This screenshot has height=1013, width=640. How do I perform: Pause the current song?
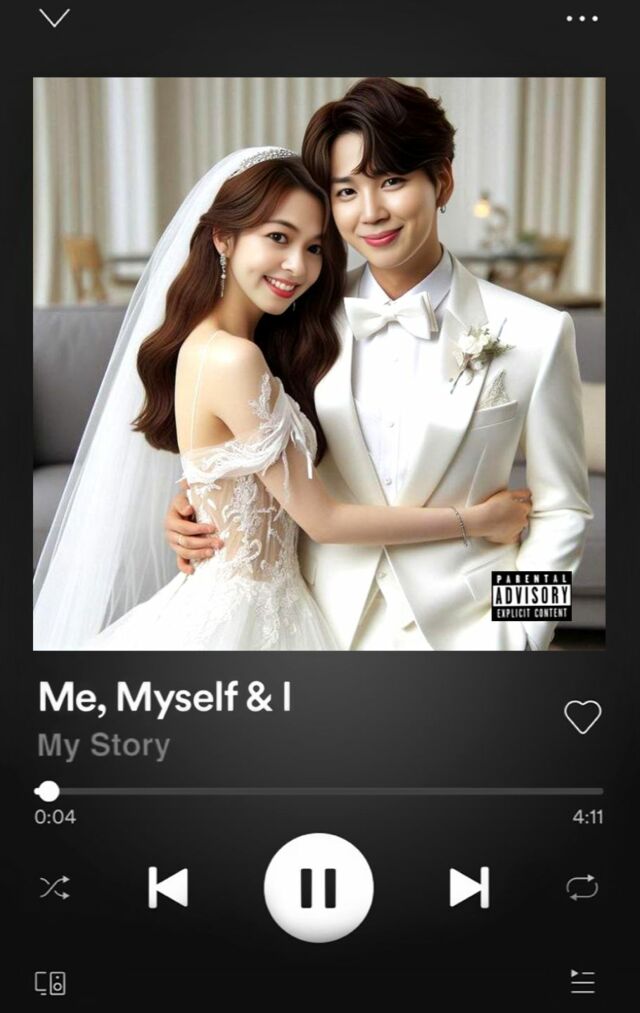(318, 887)
